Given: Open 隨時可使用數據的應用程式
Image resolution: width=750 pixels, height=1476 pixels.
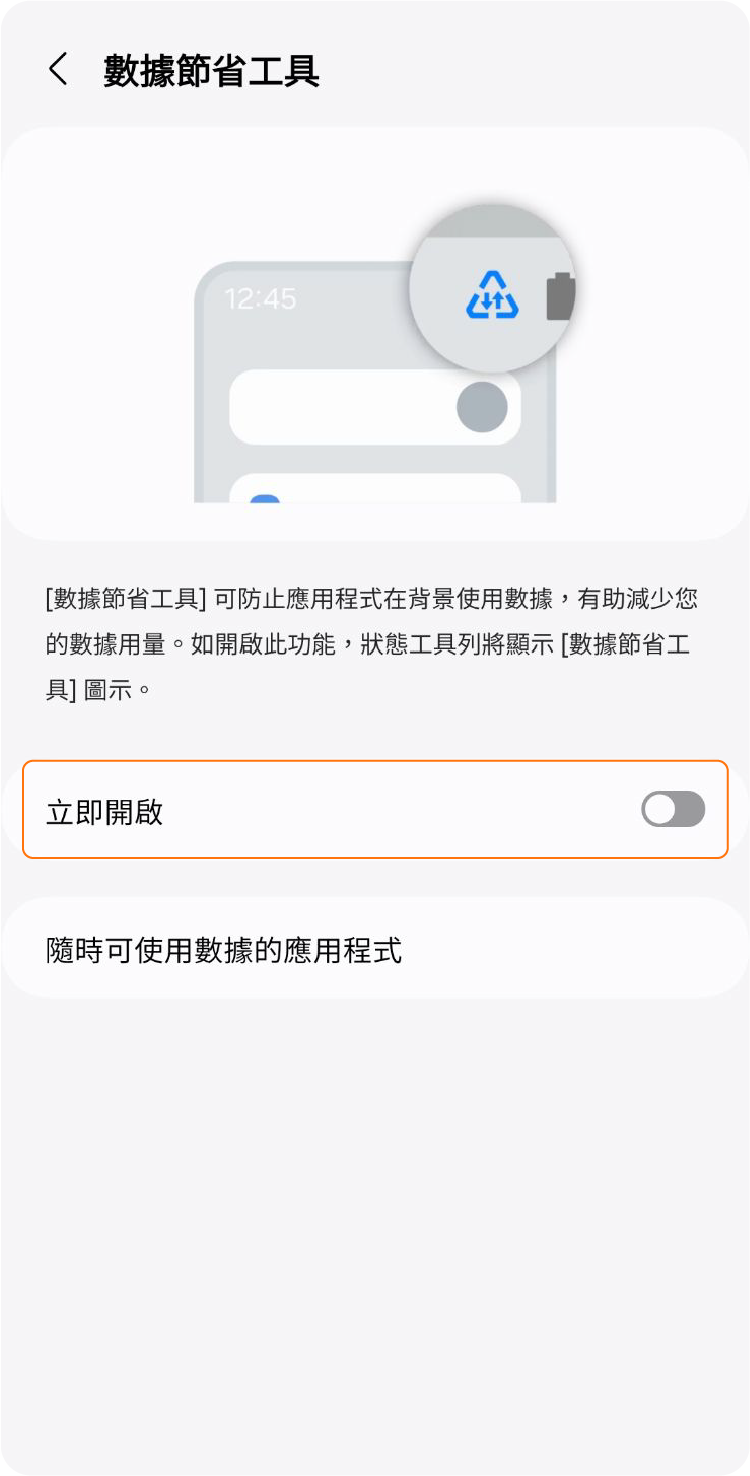Looking at the screenshot, I should (375, 949).
